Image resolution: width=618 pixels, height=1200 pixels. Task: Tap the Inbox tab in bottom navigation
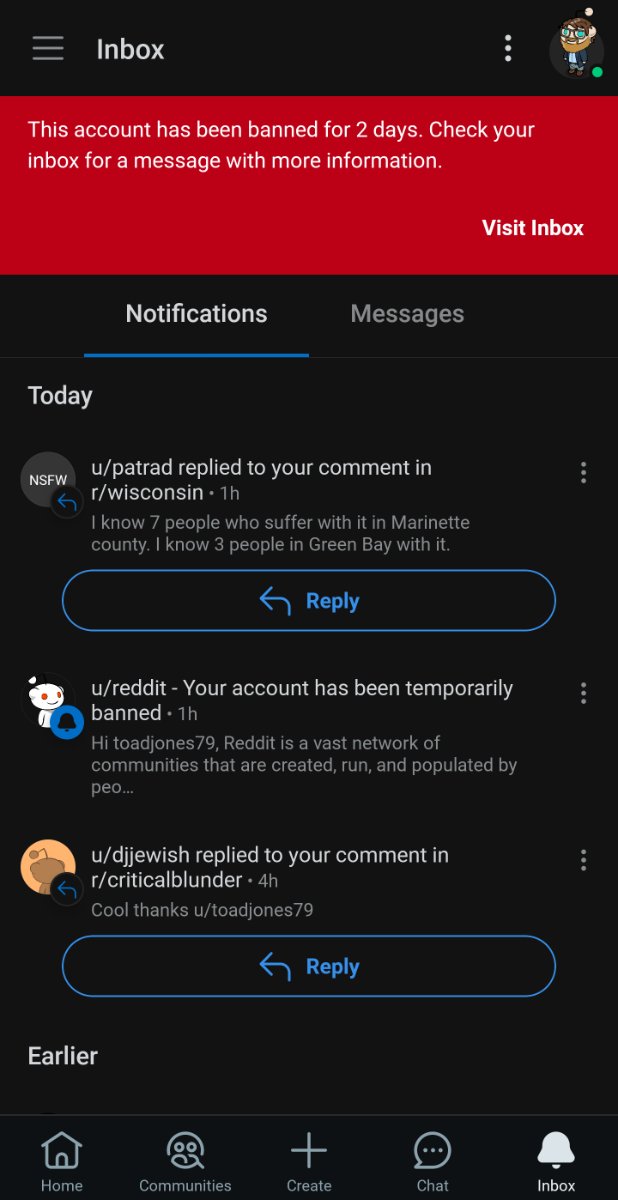click(x=556, y=1162)
